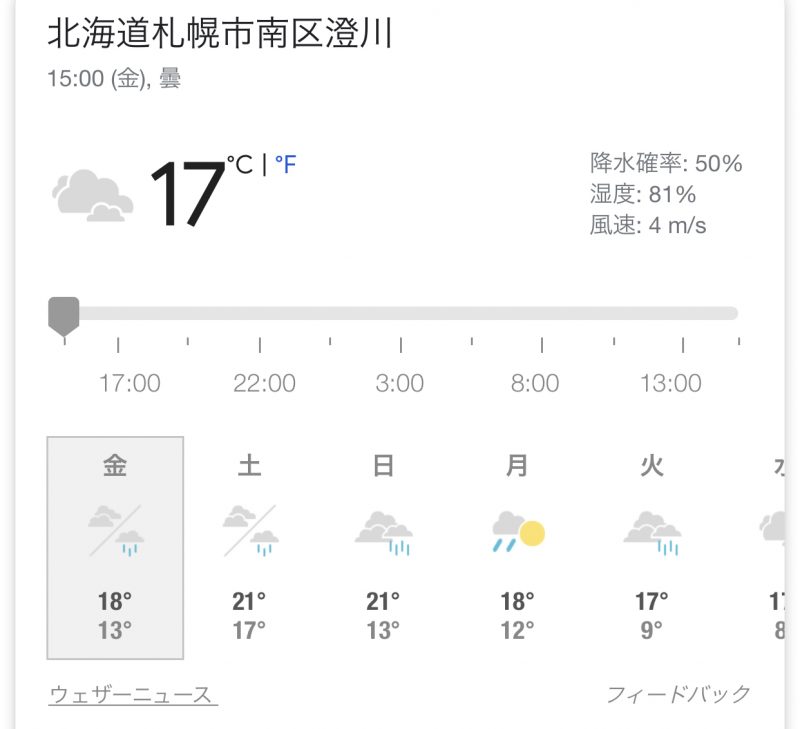
Task: Select the 日 (Sunday) forecast
Action: pyautogui.click(x=383, y=547)
